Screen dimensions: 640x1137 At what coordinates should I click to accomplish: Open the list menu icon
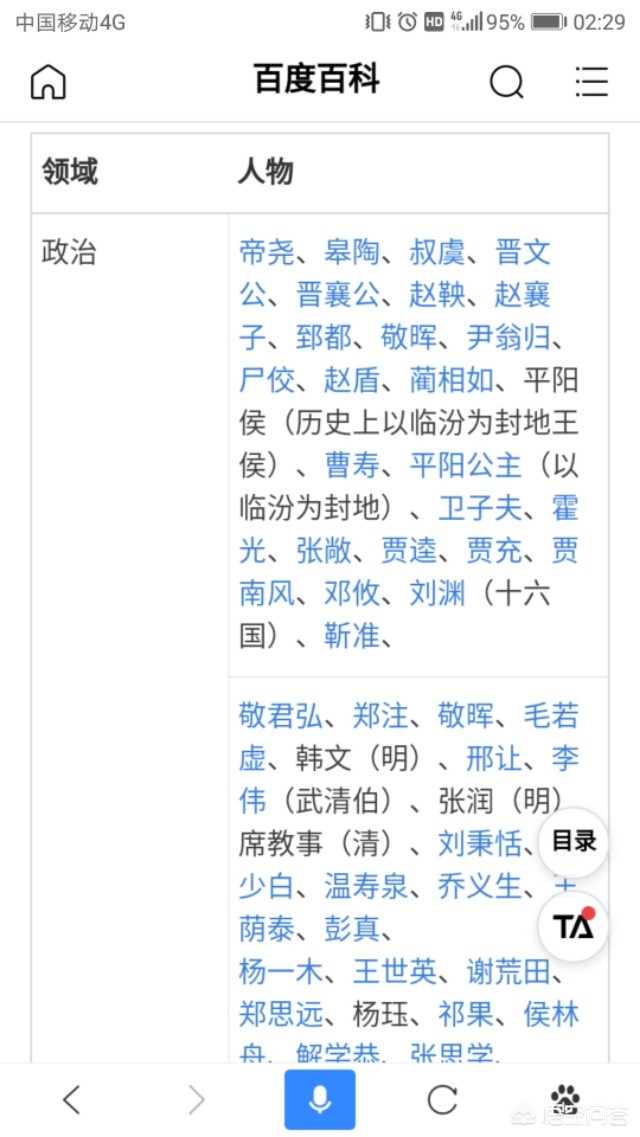[x=591, y=81]
